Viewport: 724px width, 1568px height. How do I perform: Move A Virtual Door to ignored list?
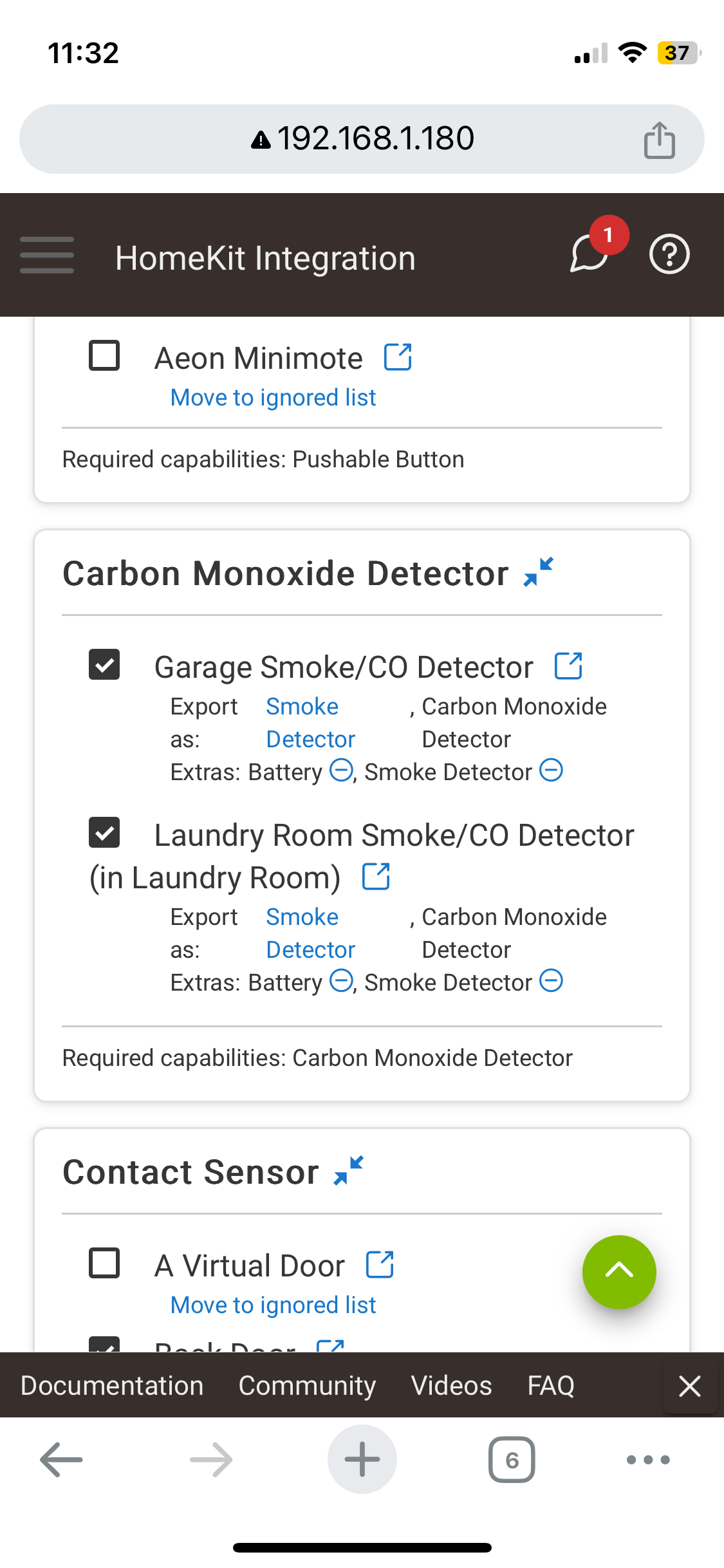pos(273,1305)
